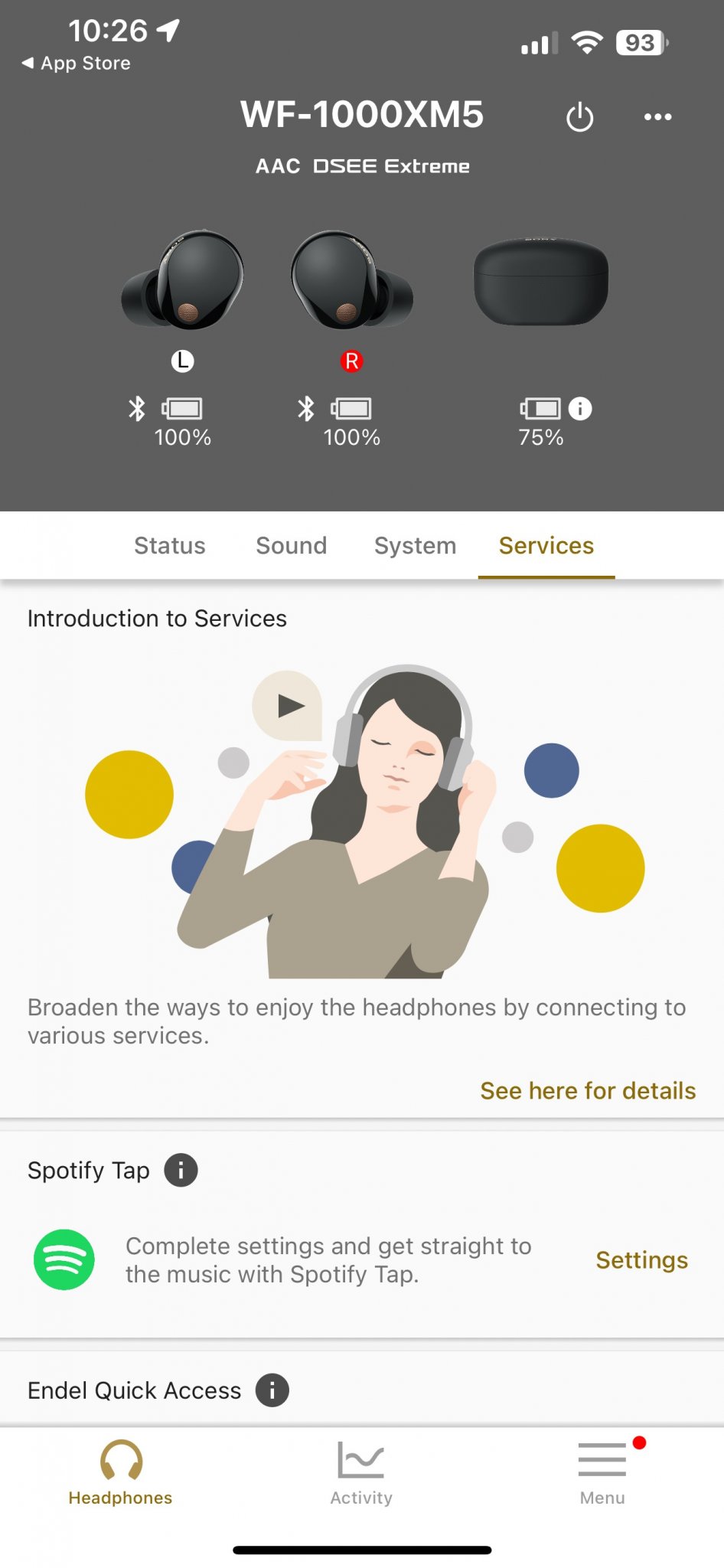Switch to the System tab
Viewport: 724px width, 1568px height.
pos(415,545)
